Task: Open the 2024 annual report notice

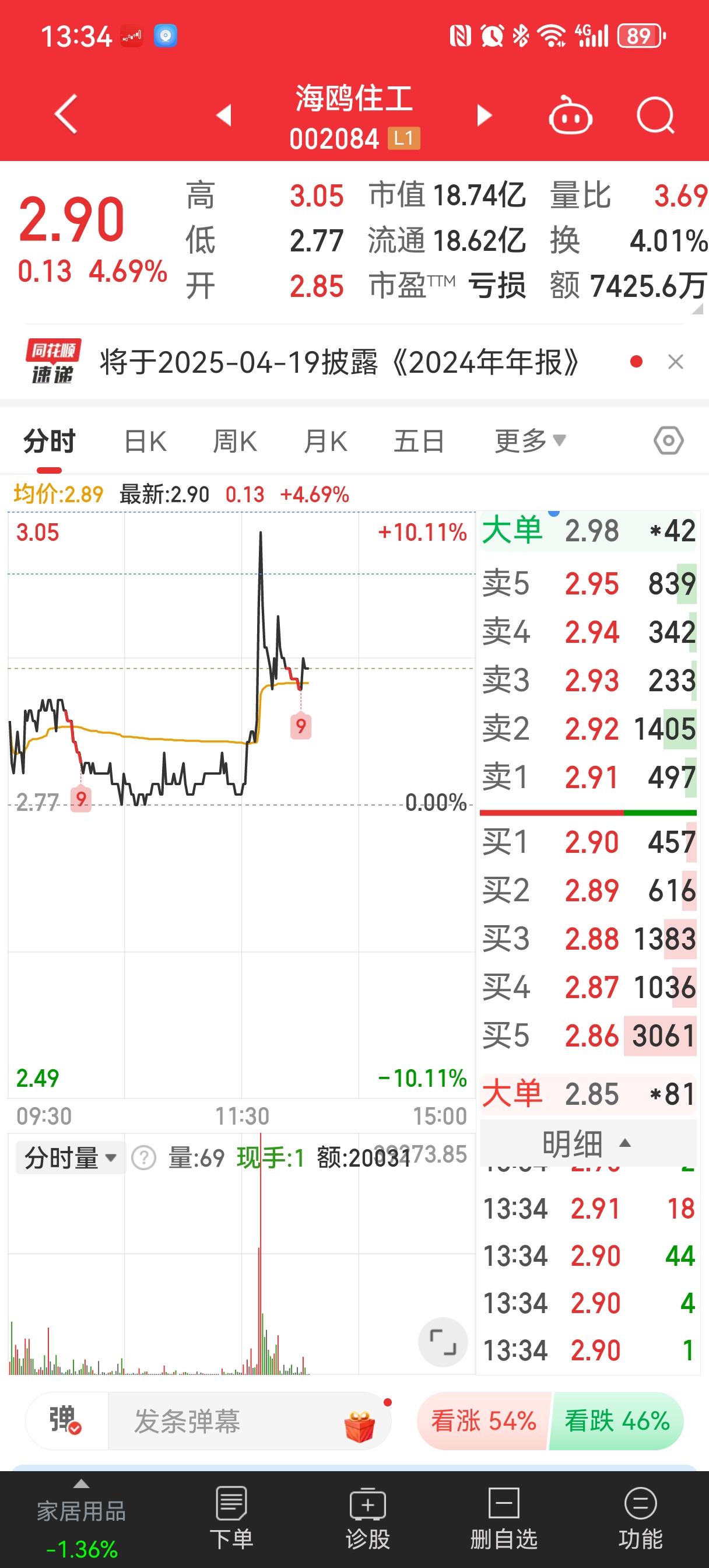Action: (339, 362)
